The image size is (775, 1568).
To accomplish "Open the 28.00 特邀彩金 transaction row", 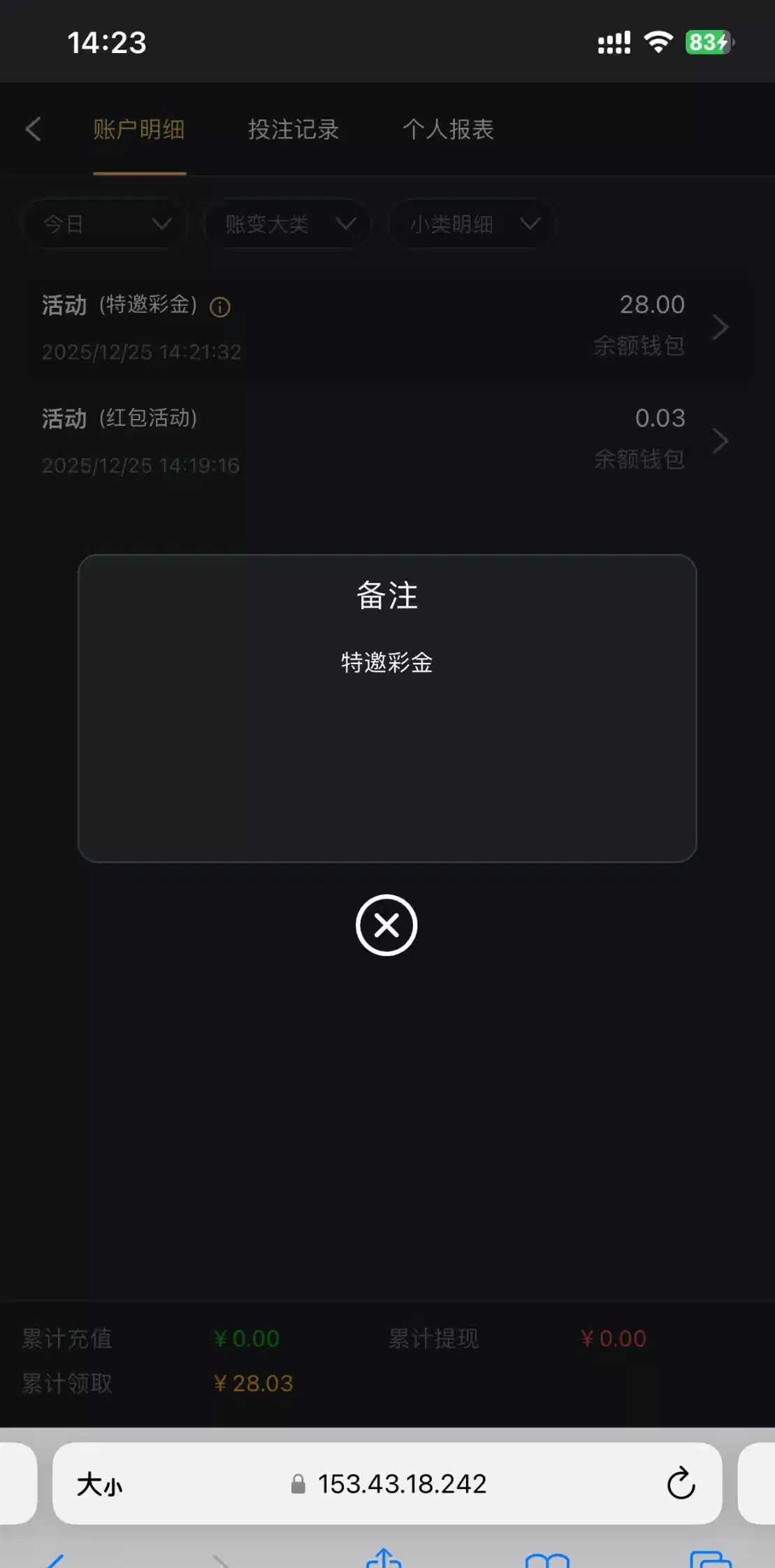I will point(388,327).
